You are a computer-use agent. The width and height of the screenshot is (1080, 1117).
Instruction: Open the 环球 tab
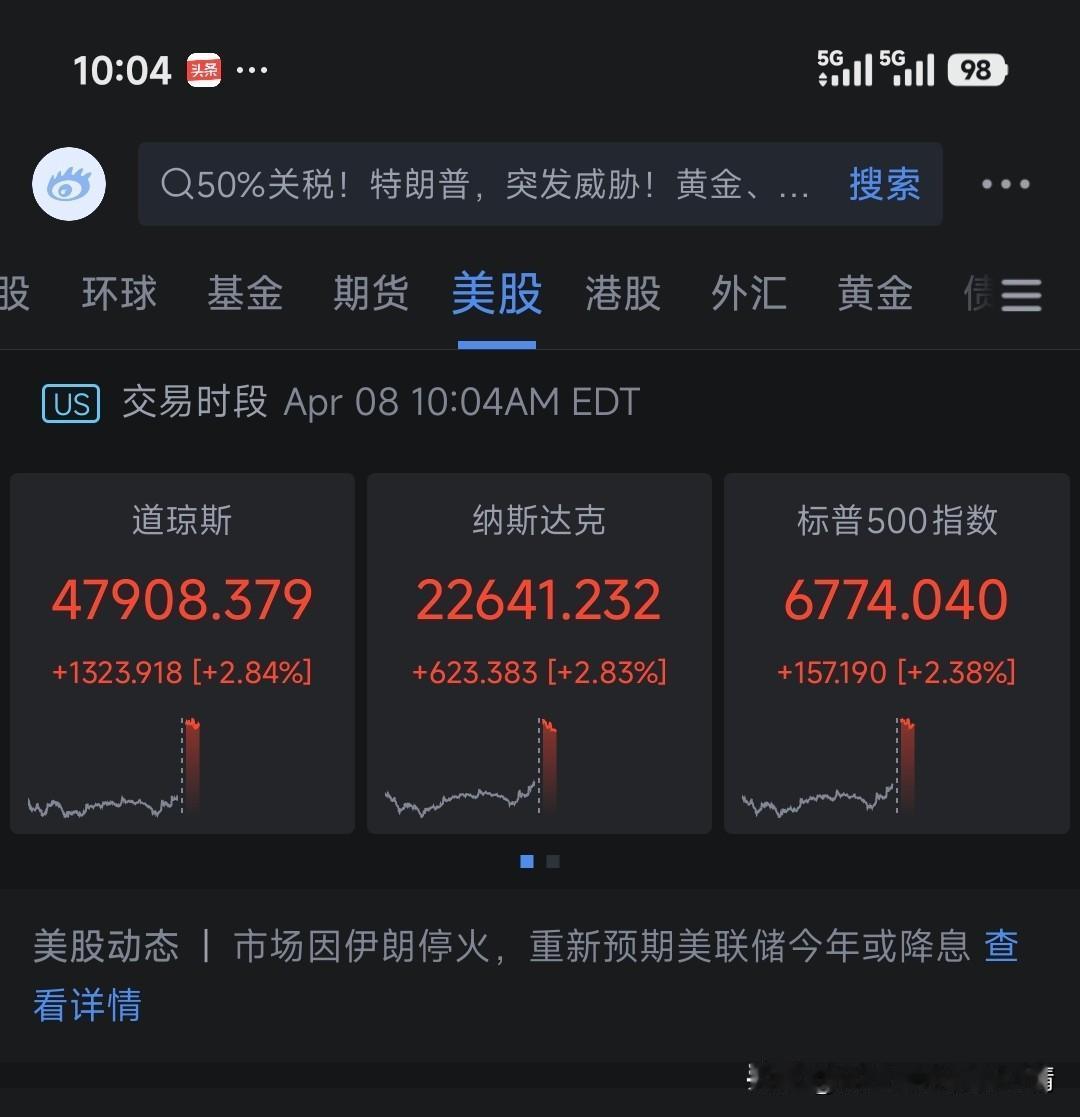pyautogui.click(x=118, y=294)
